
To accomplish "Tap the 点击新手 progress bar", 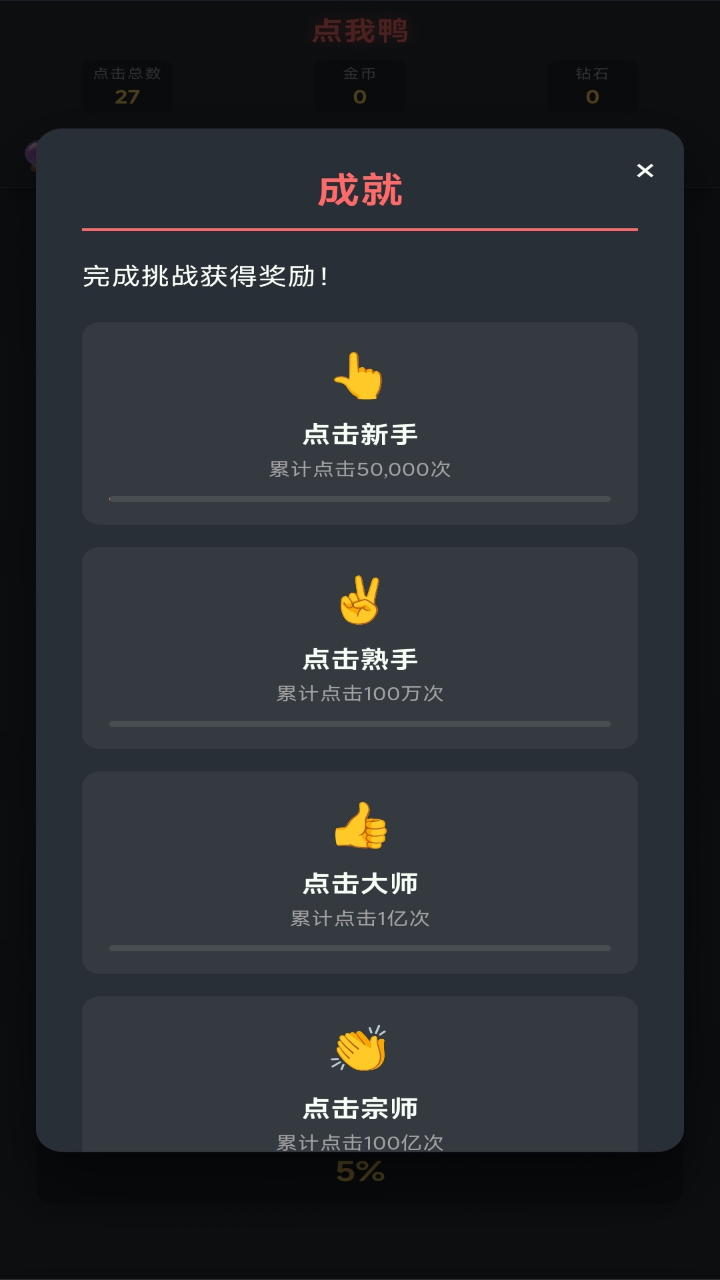I will pos(360,497).
